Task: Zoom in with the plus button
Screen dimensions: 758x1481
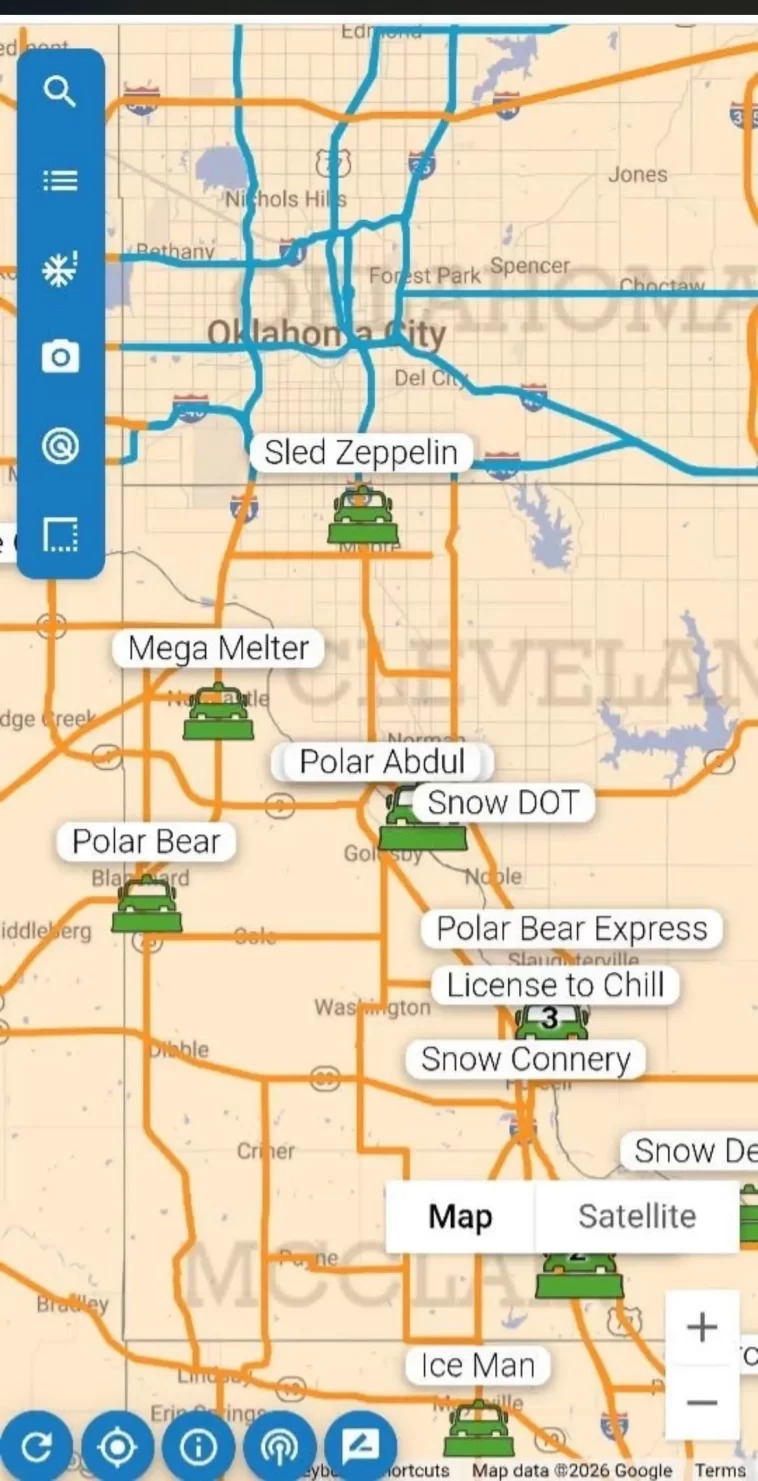Action: [702, 1328]
